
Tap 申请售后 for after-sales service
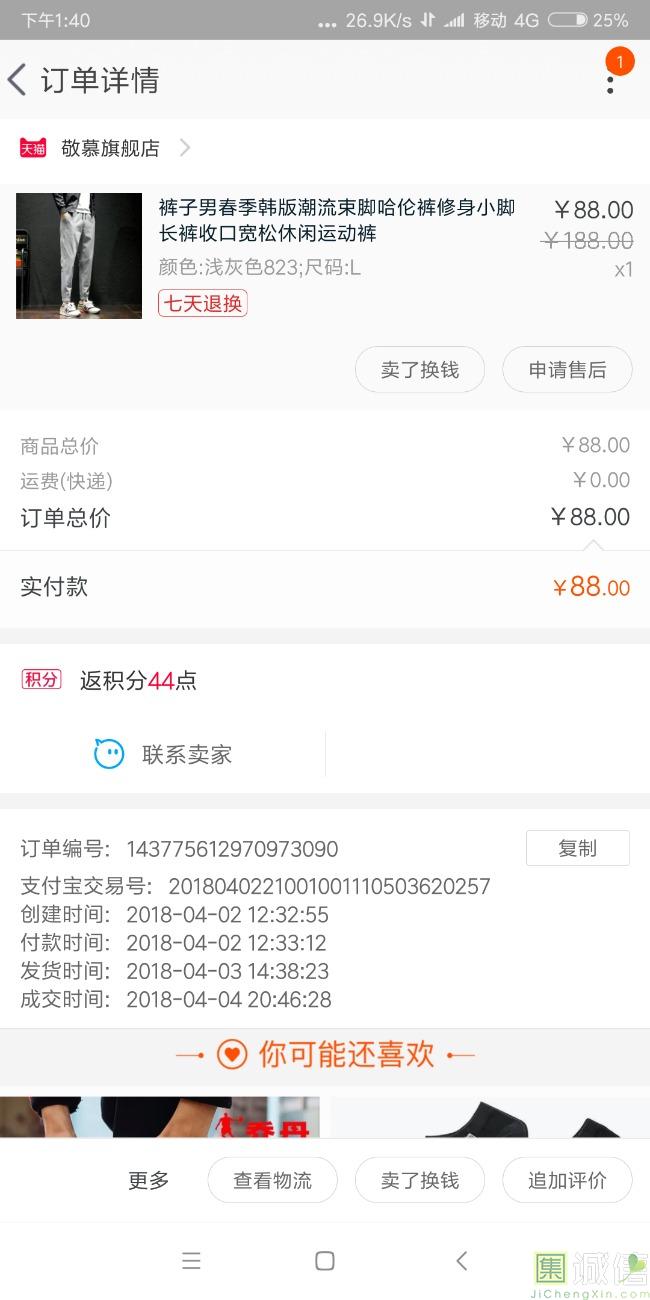pyautogui.click(x=567, y=370)
